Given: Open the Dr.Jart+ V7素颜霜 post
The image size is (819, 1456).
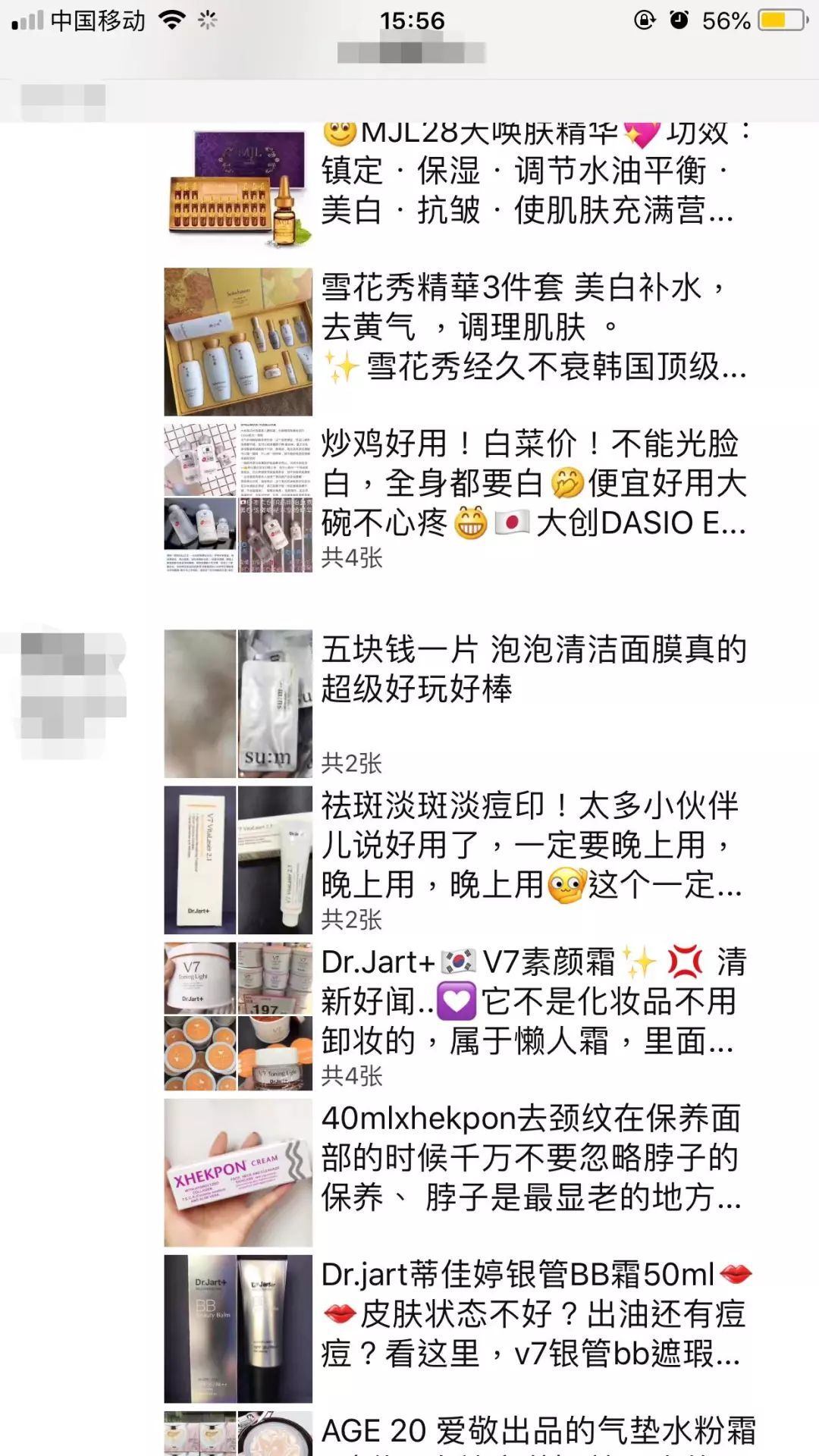Looking at the screenshot, I should click(531, 1001).
